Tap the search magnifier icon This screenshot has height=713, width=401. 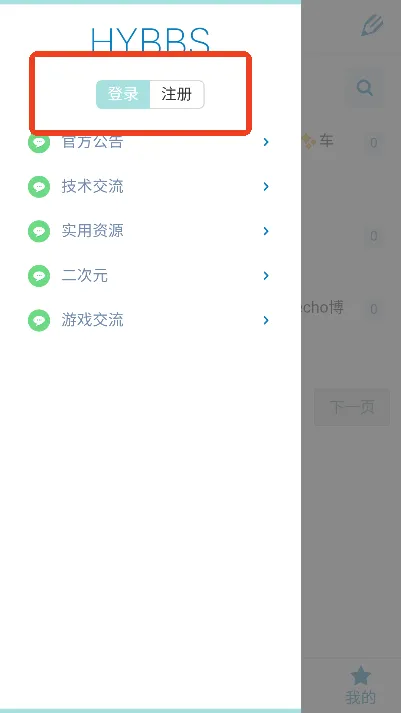coord(365,88)
